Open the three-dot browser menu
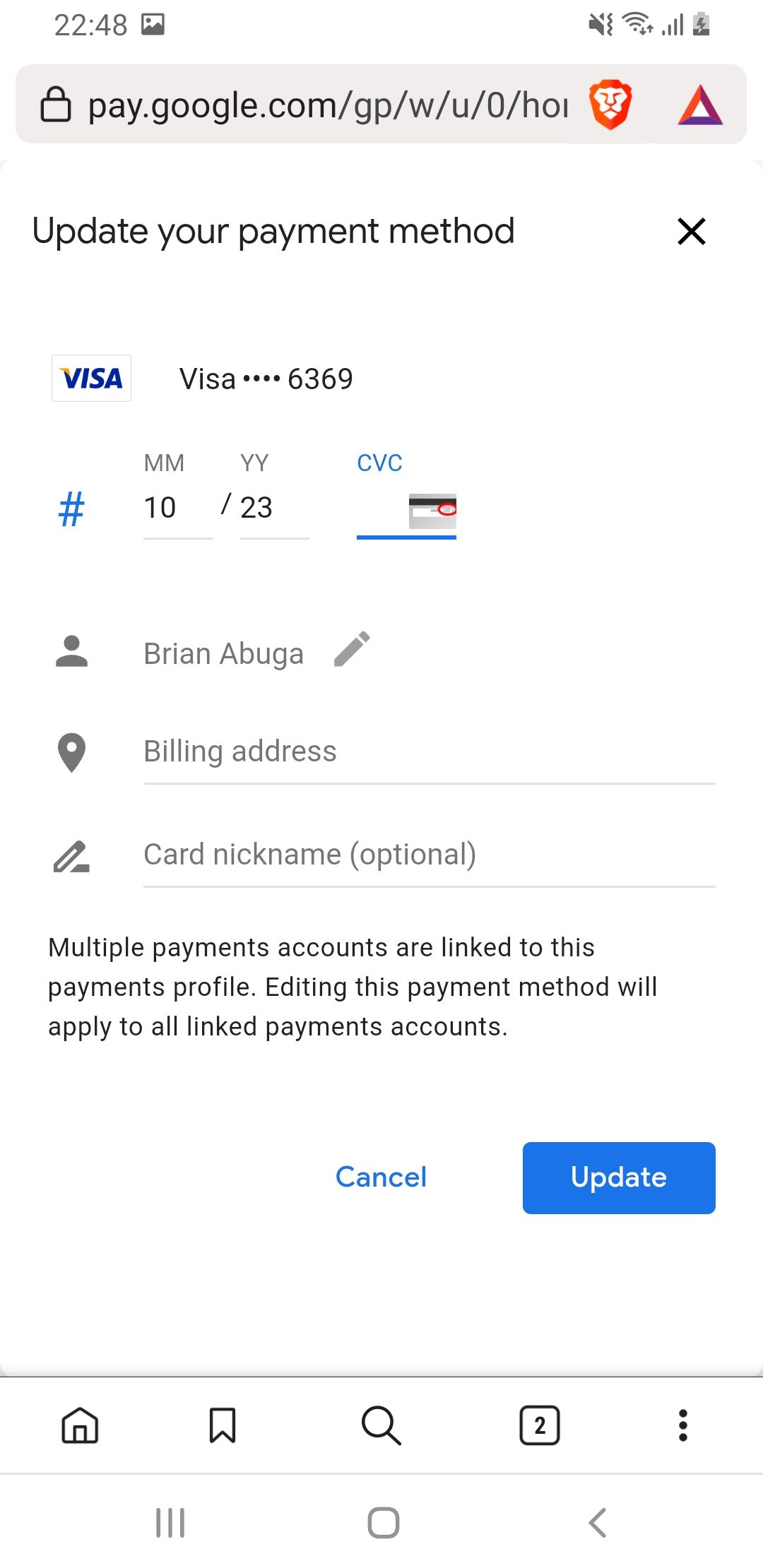Screen dimensions: 763x1568 pos(682,1424)
